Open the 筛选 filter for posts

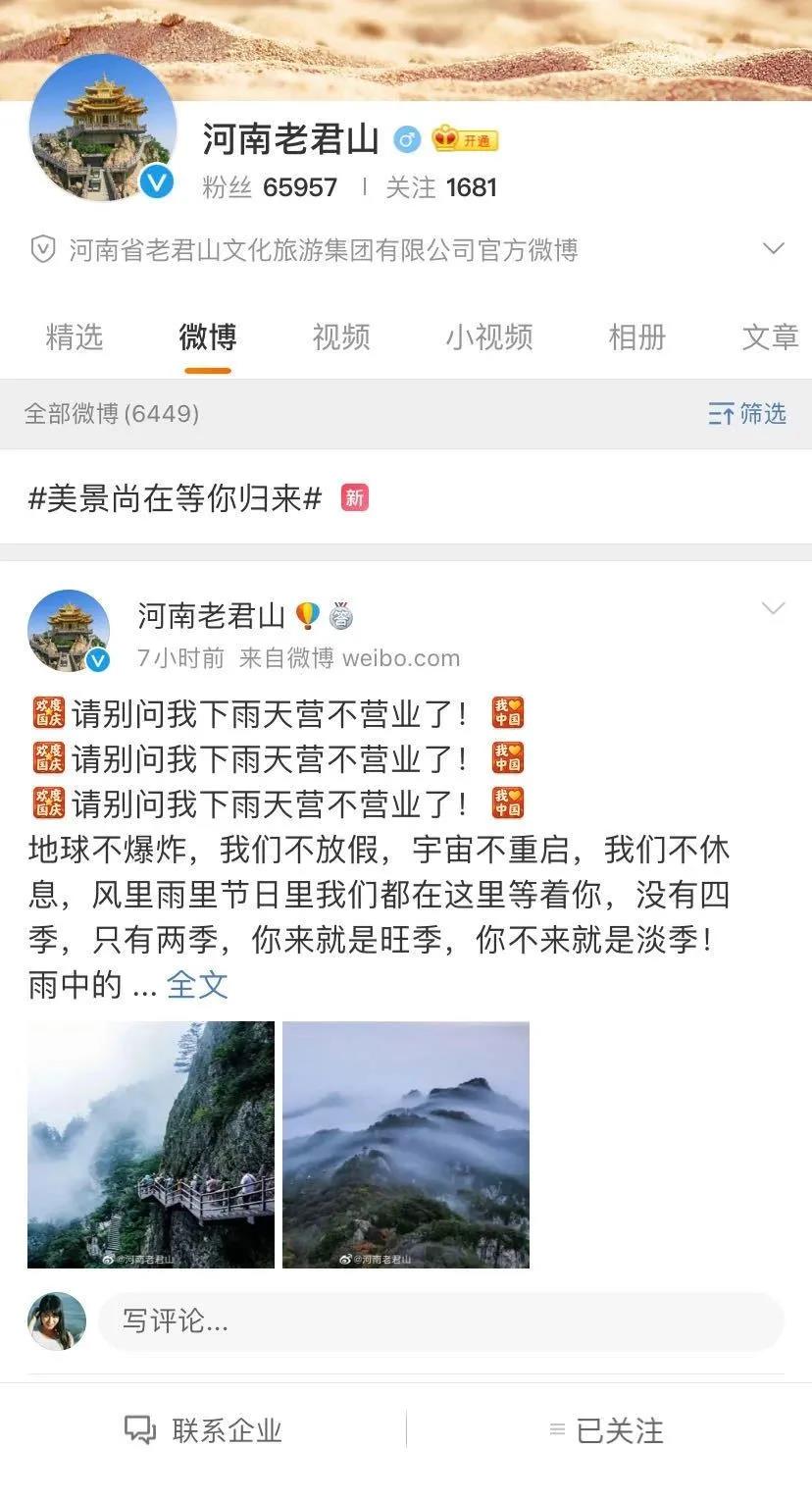(747, 414)
